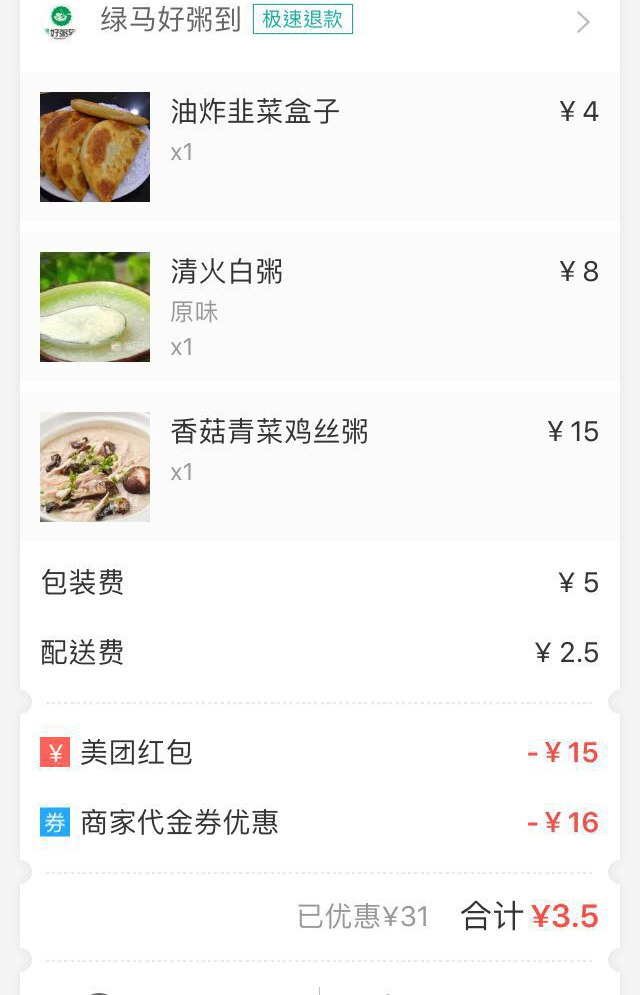Viewport: 640px width, 995px height.
Task: View the 油炸韭菜盒子 item
Action: (x=255, y=112)
